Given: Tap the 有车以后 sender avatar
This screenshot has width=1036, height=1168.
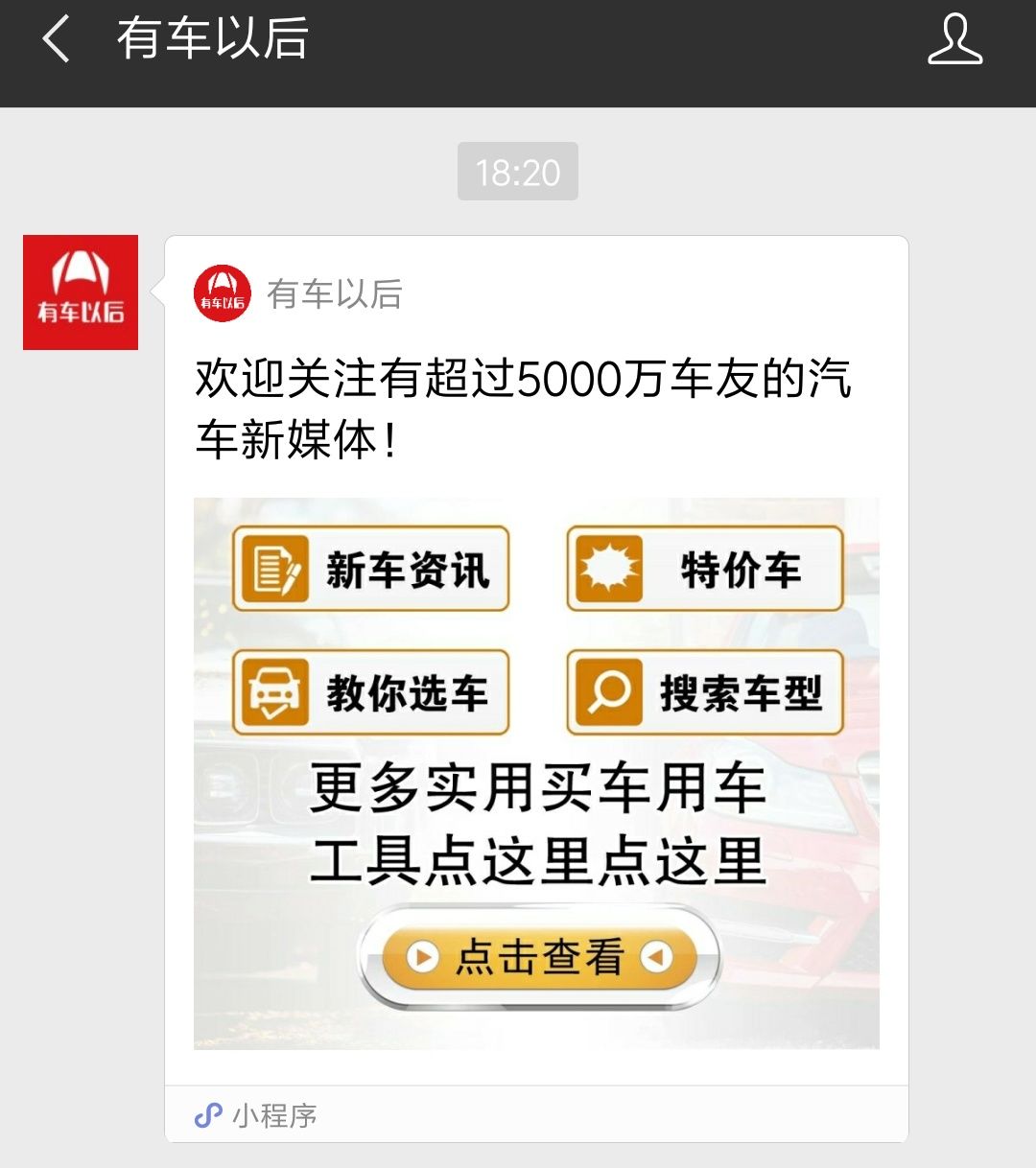Looking at the screenshot, I should pyautogui.click(x=81, y=292).
